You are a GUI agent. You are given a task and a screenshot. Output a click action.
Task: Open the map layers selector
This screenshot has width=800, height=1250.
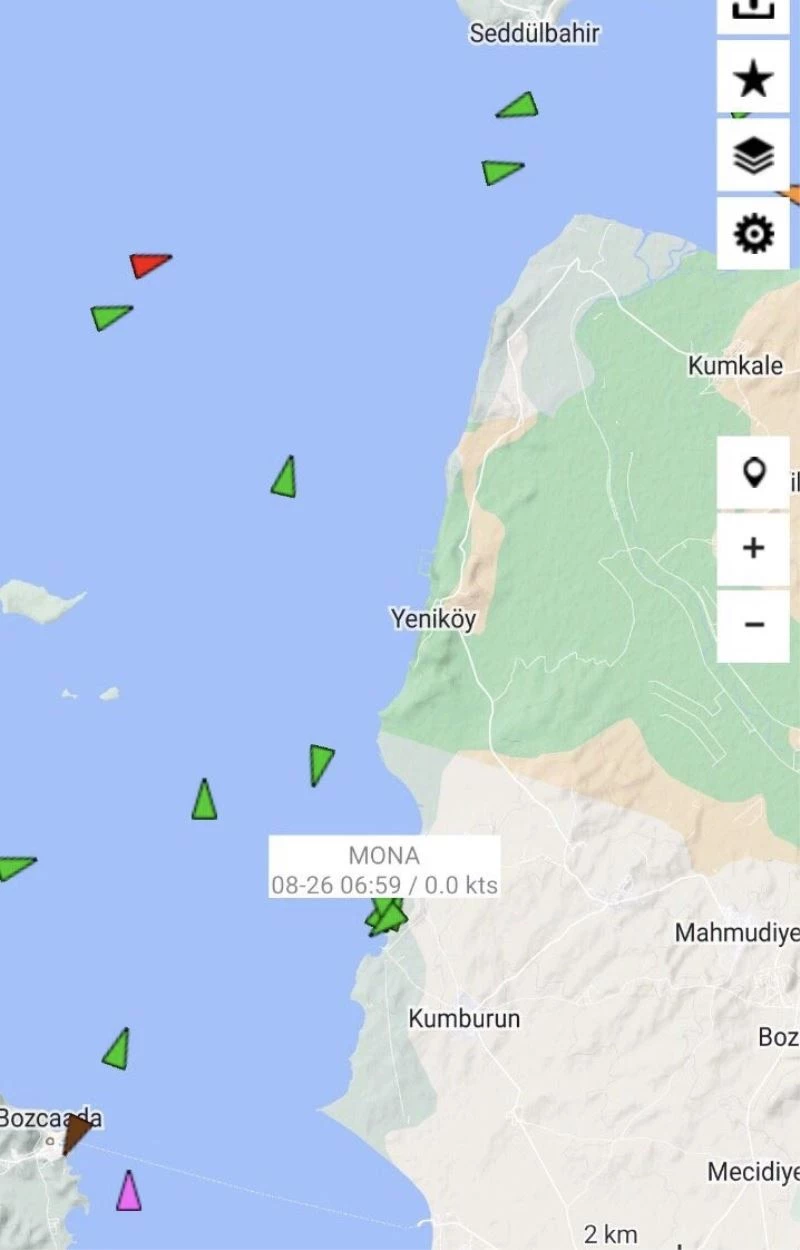(x=753, y=156)
